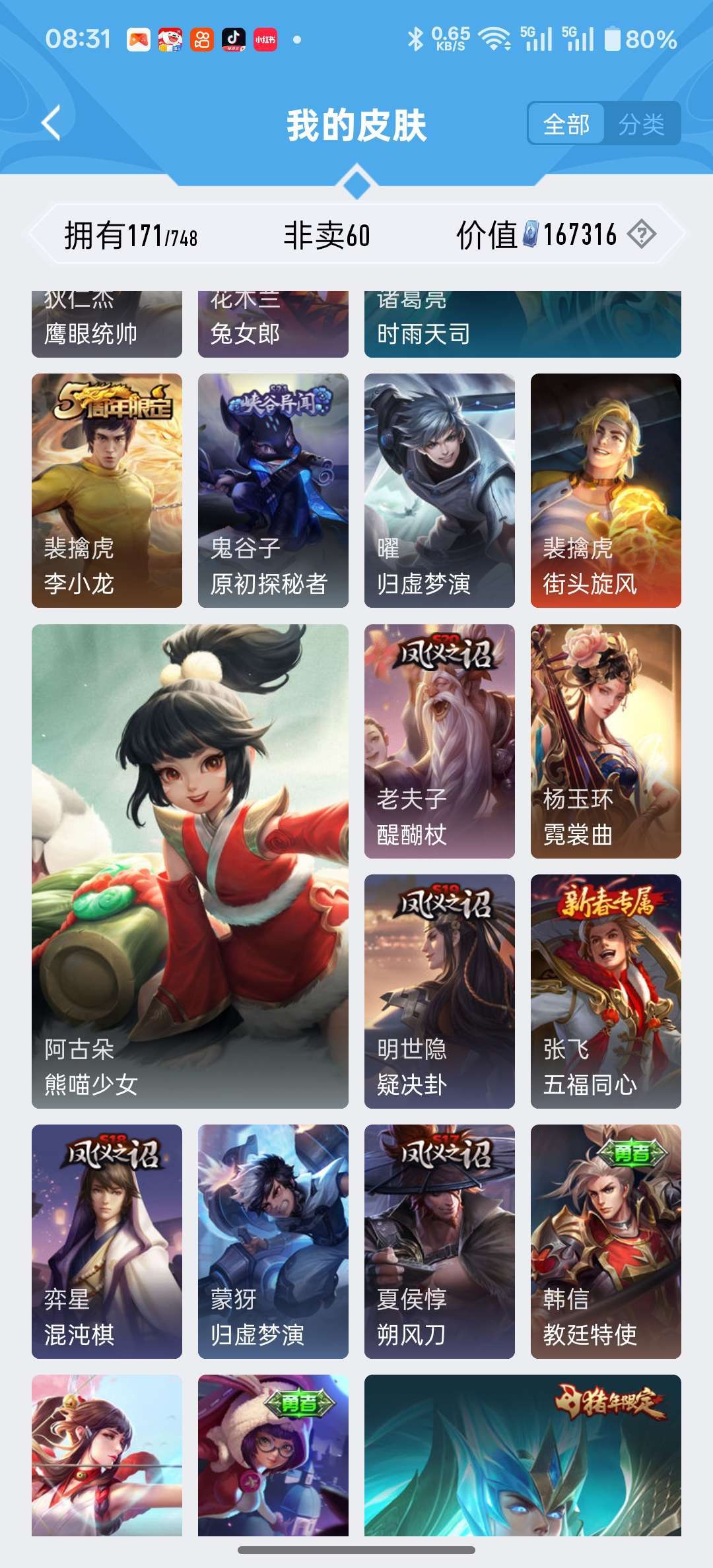Select the 老夫子 醍醐杖 skin
Image resolution: width=713 pixels, height=1568 pixels.
tap(438, 739)
